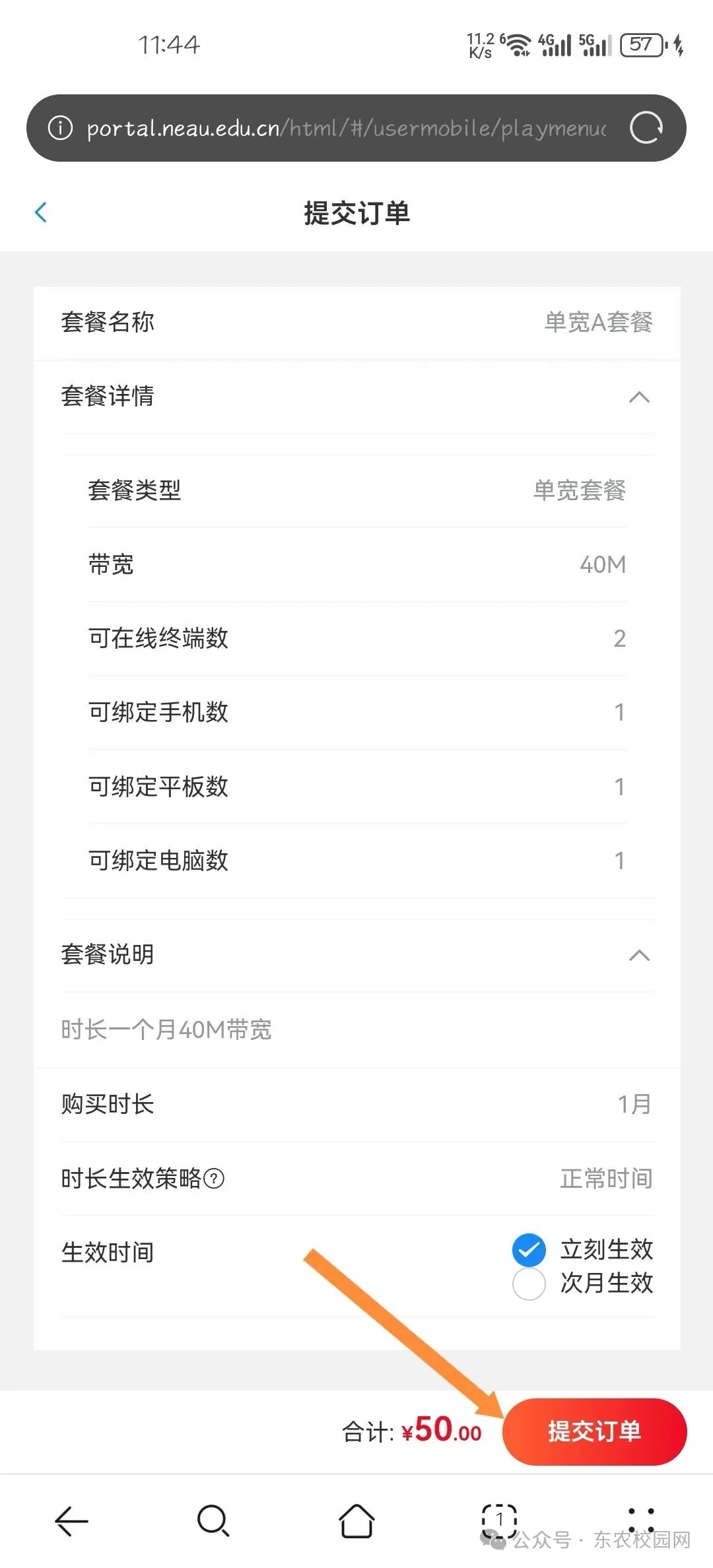713x1568 pixels.
Task: Go back using the blue header arrow
Action: tap(41, 212)
